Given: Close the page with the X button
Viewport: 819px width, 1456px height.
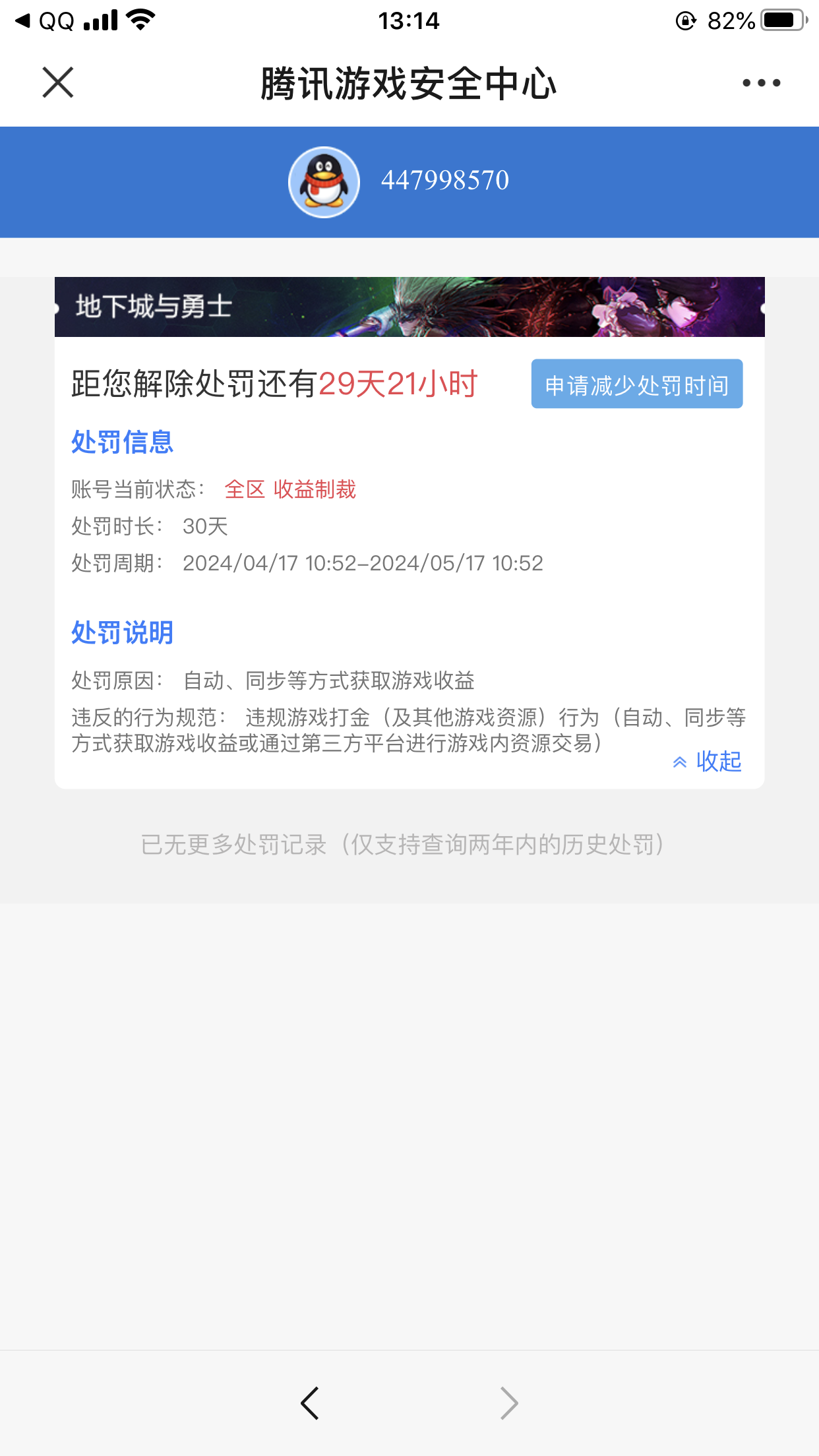Looking at the screenshot, I should click(x=57, y=83).
